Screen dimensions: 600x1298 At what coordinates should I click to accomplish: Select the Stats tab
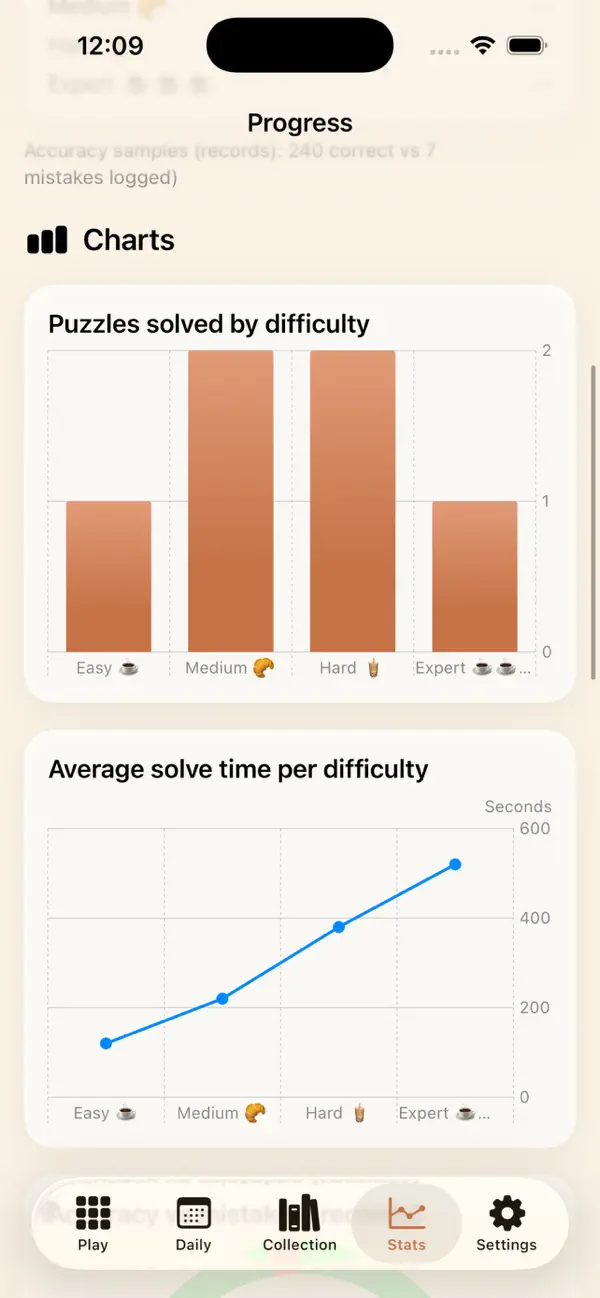coord(407,1224)
